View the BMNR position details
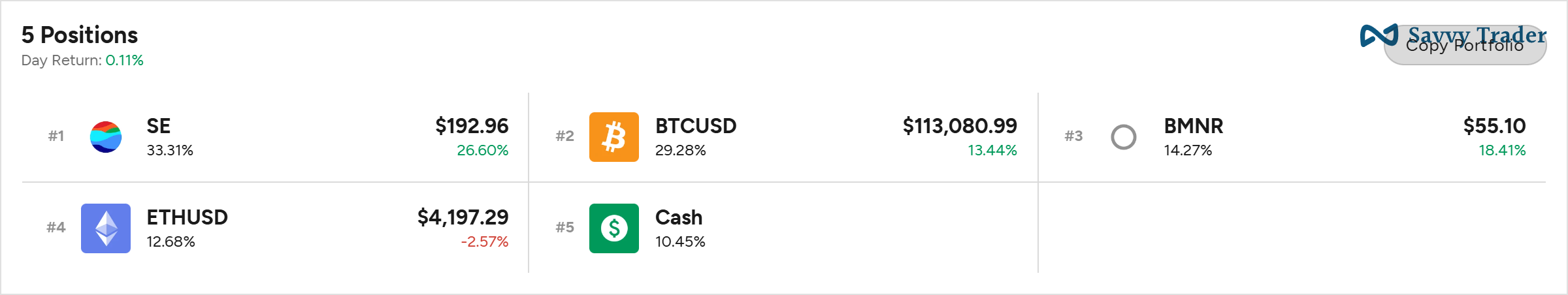The width and height of the screenshot is (1568, 295). [x=1291, y=137]
